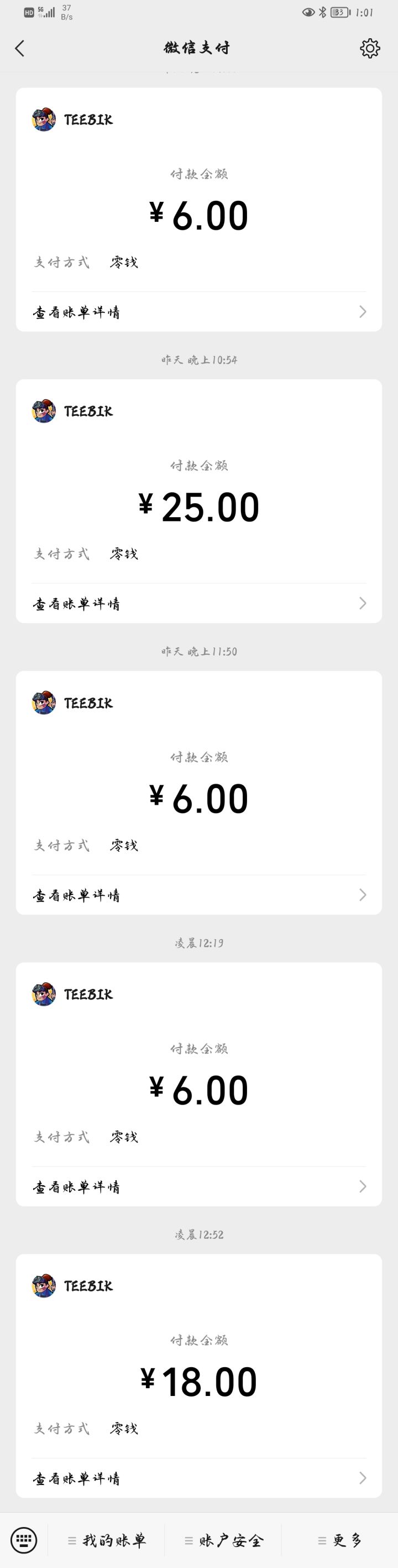Viewport: 398px width, 1568px height.
Task: Open the settings gear icon
Action: pyautogui.click(x=369, y=48)
